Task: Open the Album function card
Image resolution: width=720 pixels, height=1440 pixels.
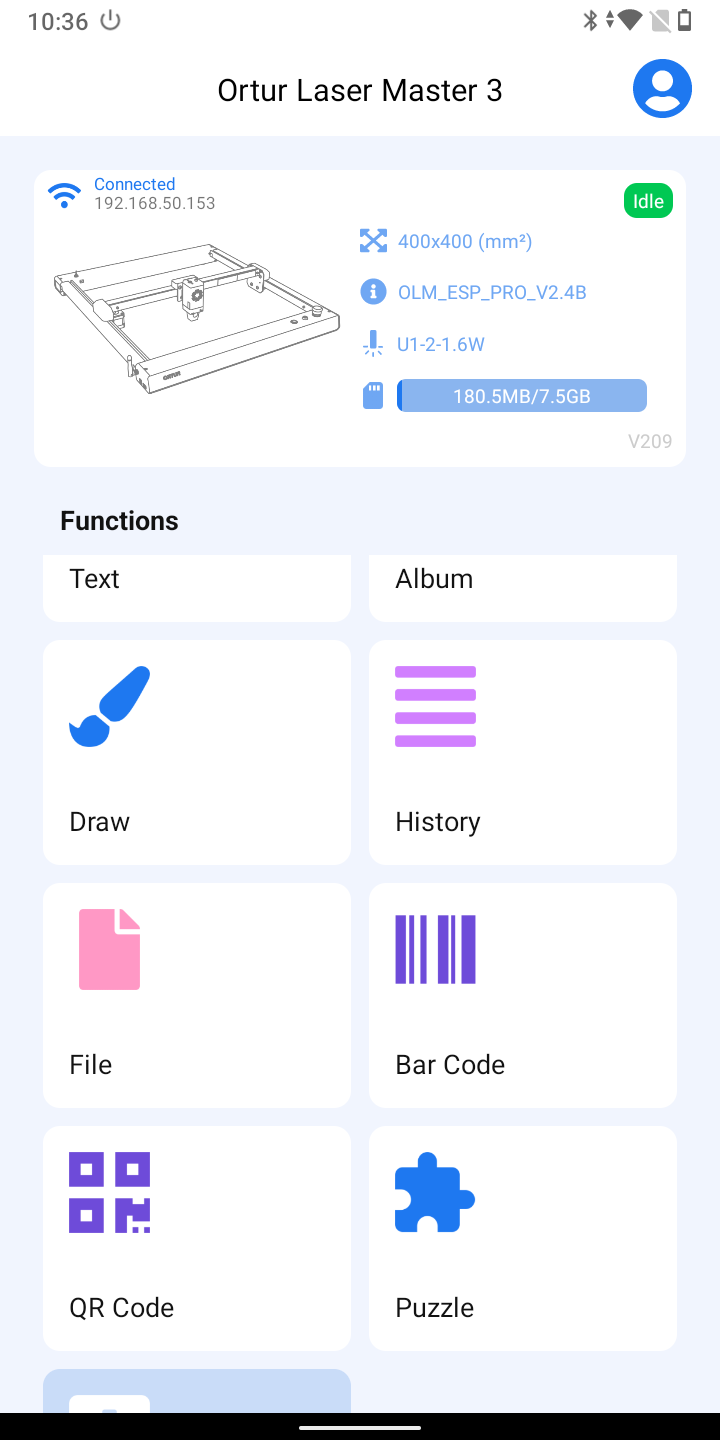Action: click(x=522, y=586)
